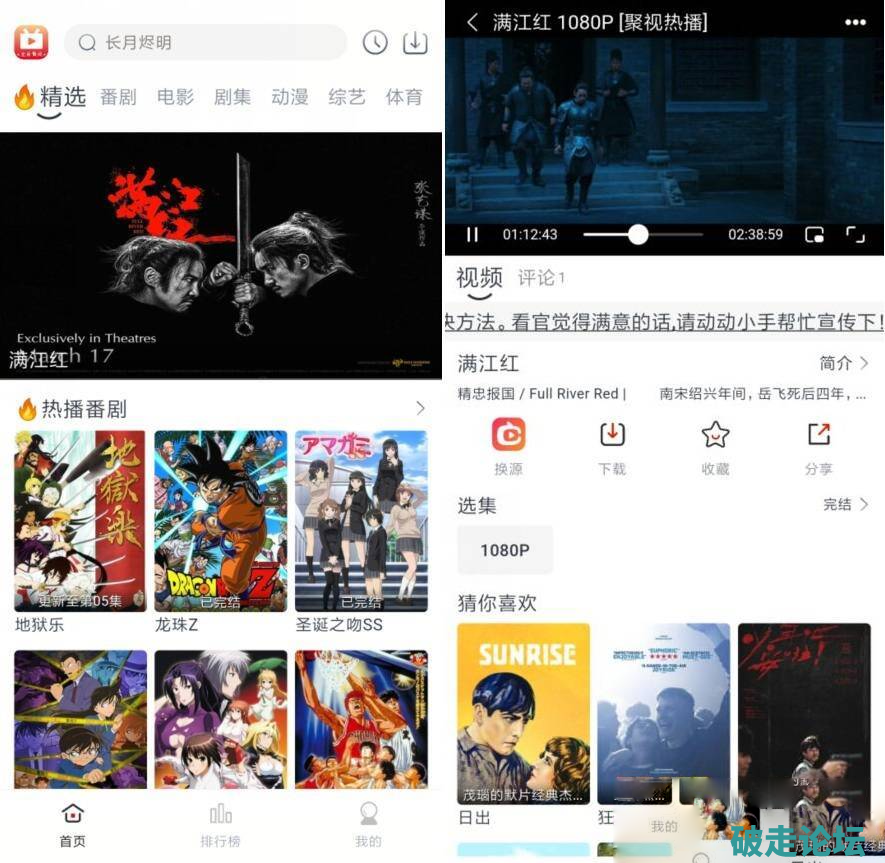Viewport: 885px width, 863px height.
Task: Share the movie via 分享
Action: point(818,445)
